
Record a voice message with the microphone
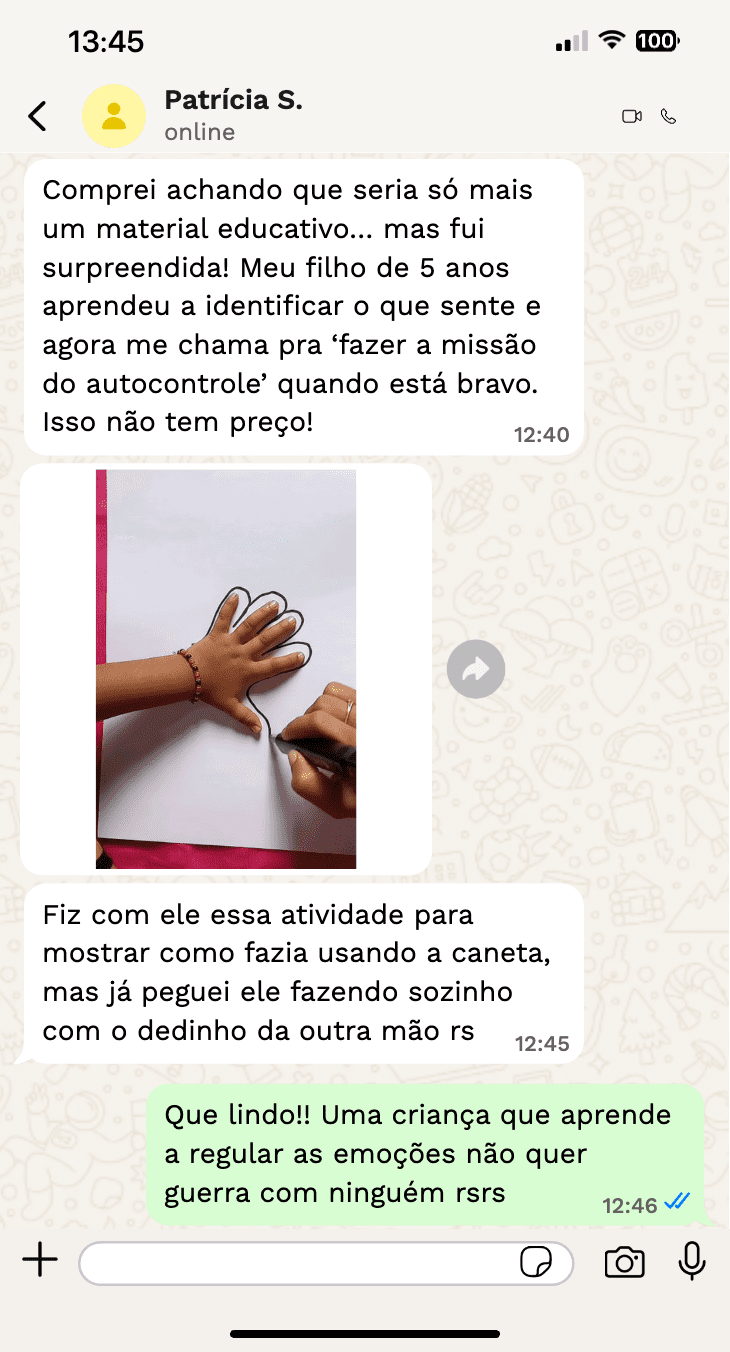(x=692, y=1262)
